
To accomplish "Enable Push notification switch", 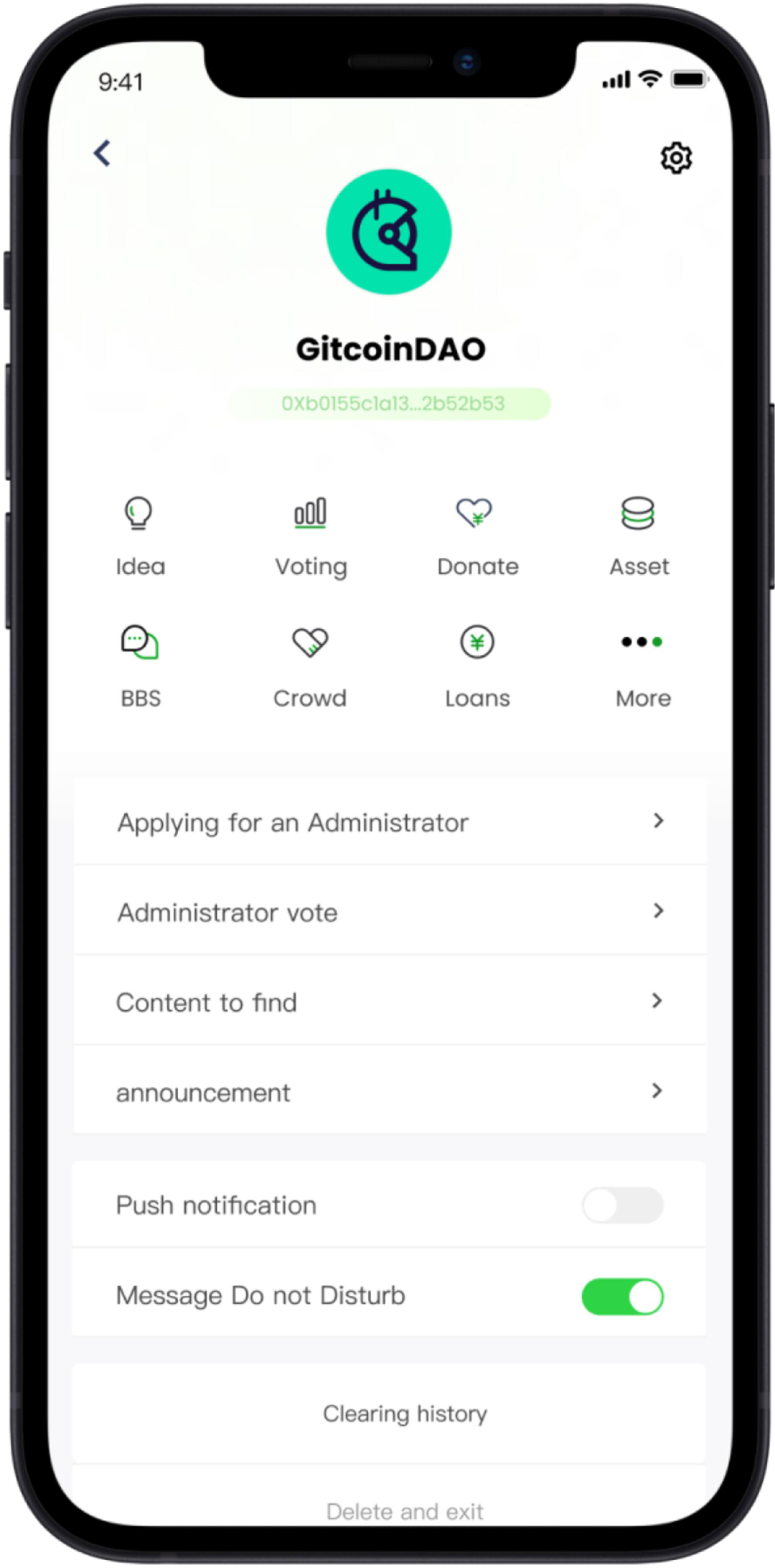I will click(622, 1205).
